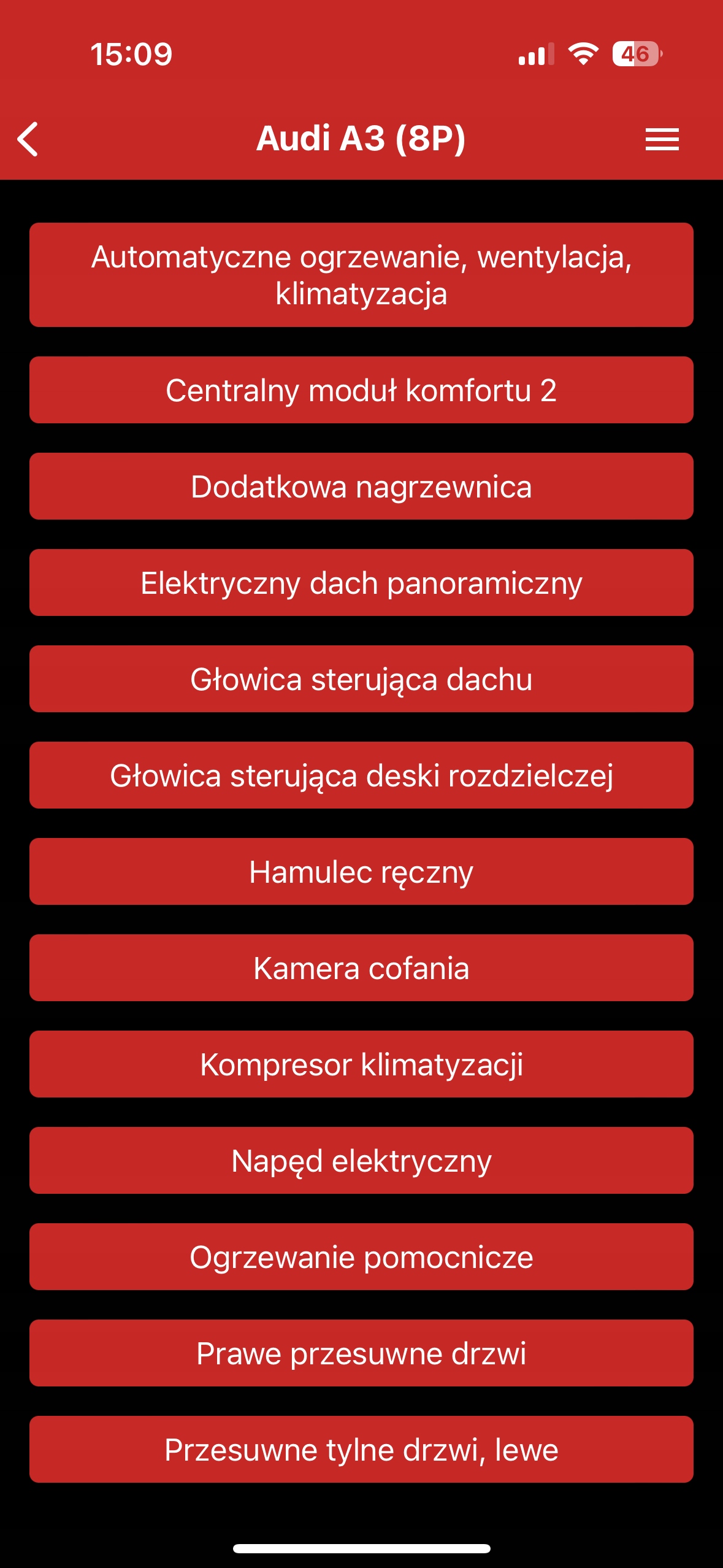The width and height of the screenshot is (723, 1568).
Task: Tap Napęd elektryczny
Action: (x=361, y=1161)
